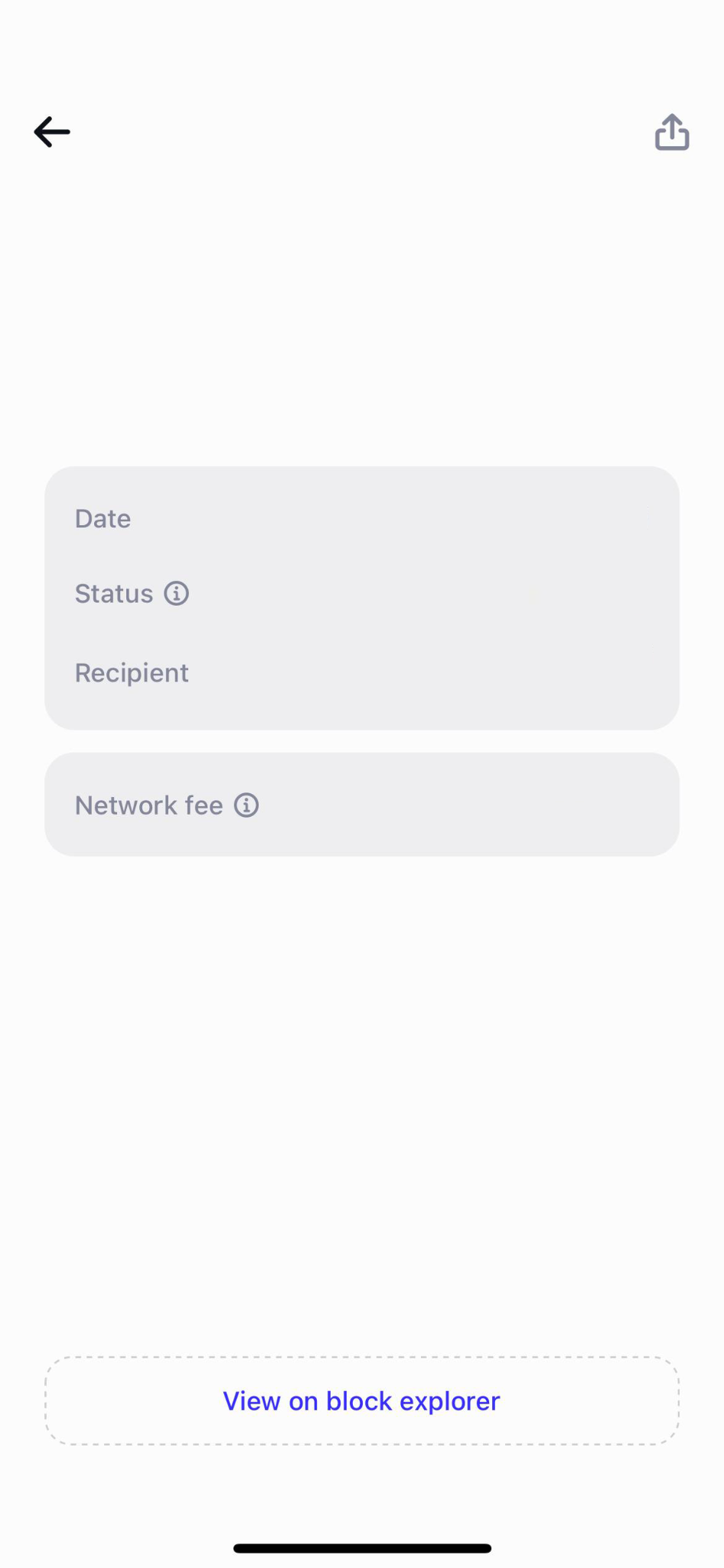Screen dimensions: 724x1568
Task: Show Network fee info
Action: [x=246, y=805]
